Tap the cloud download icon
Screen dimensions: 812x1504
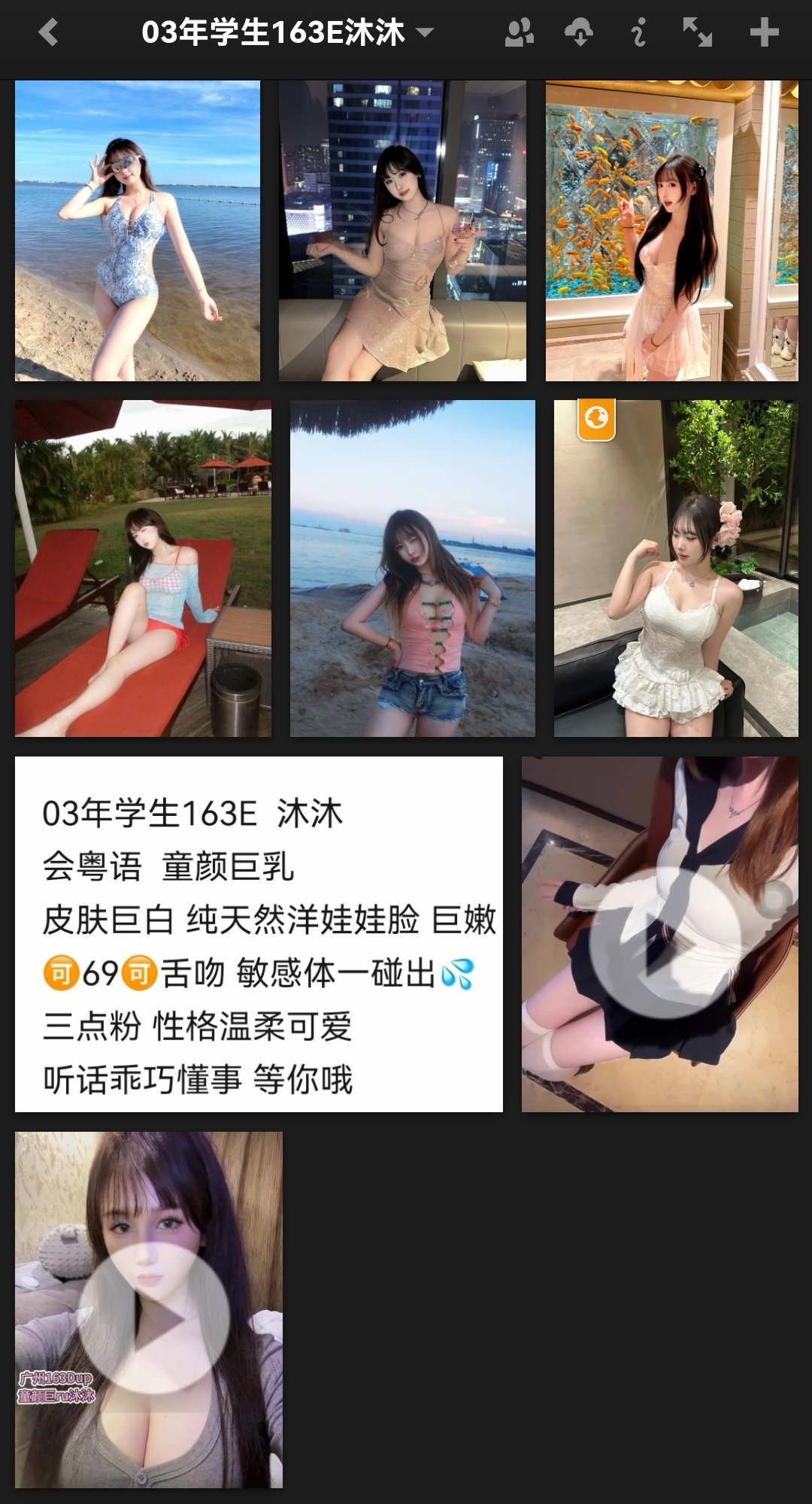click(x=579, y=32)
